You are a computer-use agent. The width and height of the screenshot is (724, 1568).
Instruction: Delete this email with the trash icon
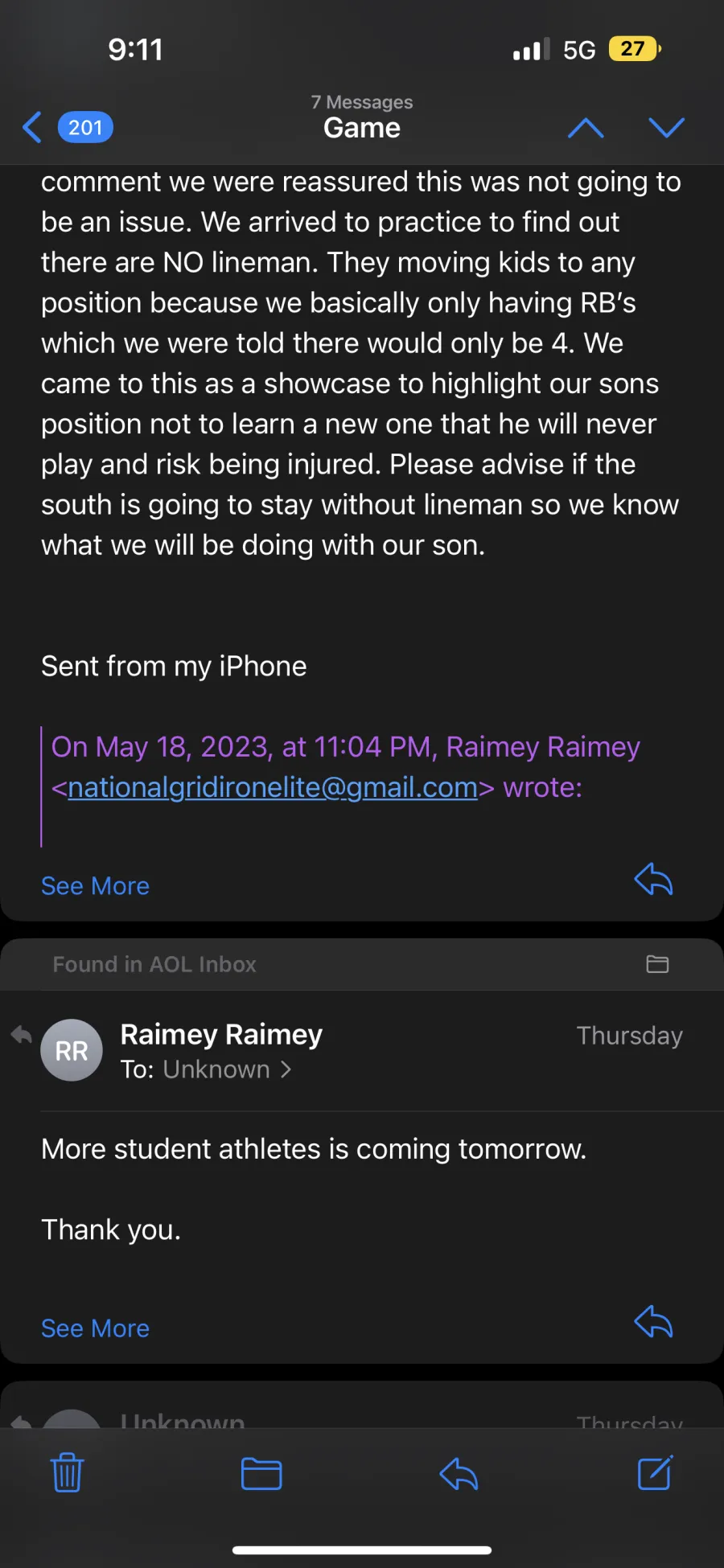(x=67, y=1473)
